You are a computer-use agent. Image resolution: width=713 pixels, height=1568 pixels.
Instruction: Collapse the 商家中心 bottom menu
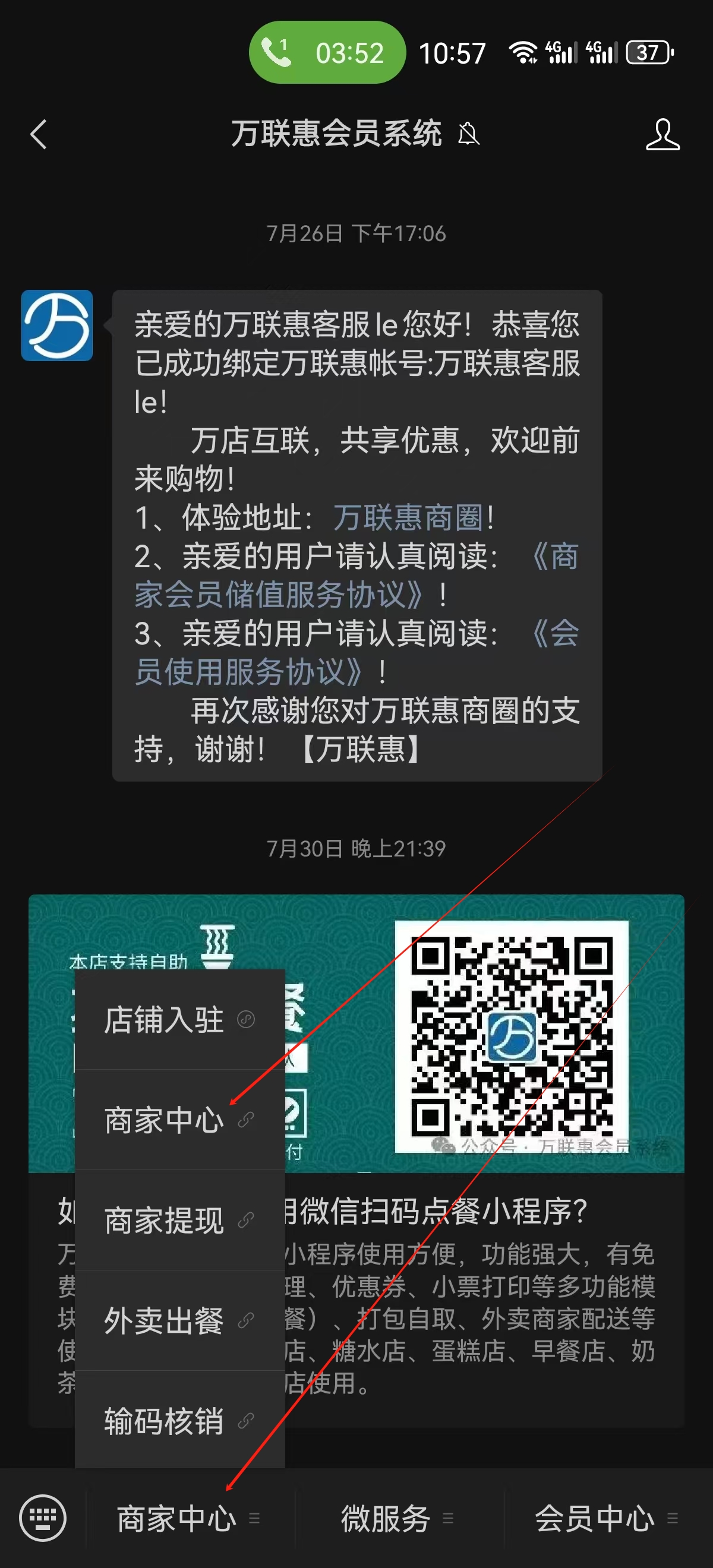coord(189,1519)
